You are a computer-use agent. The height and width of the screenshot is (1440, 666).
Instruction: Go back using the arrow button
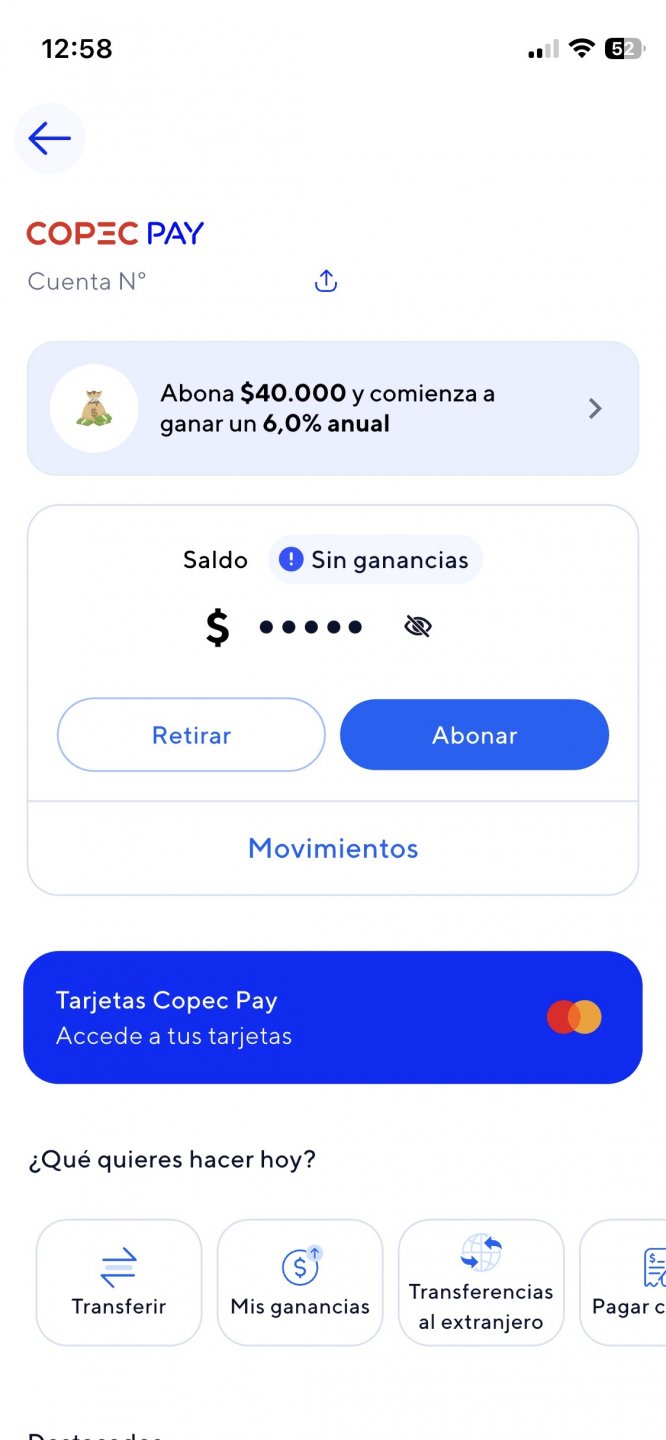coord(49,139)
